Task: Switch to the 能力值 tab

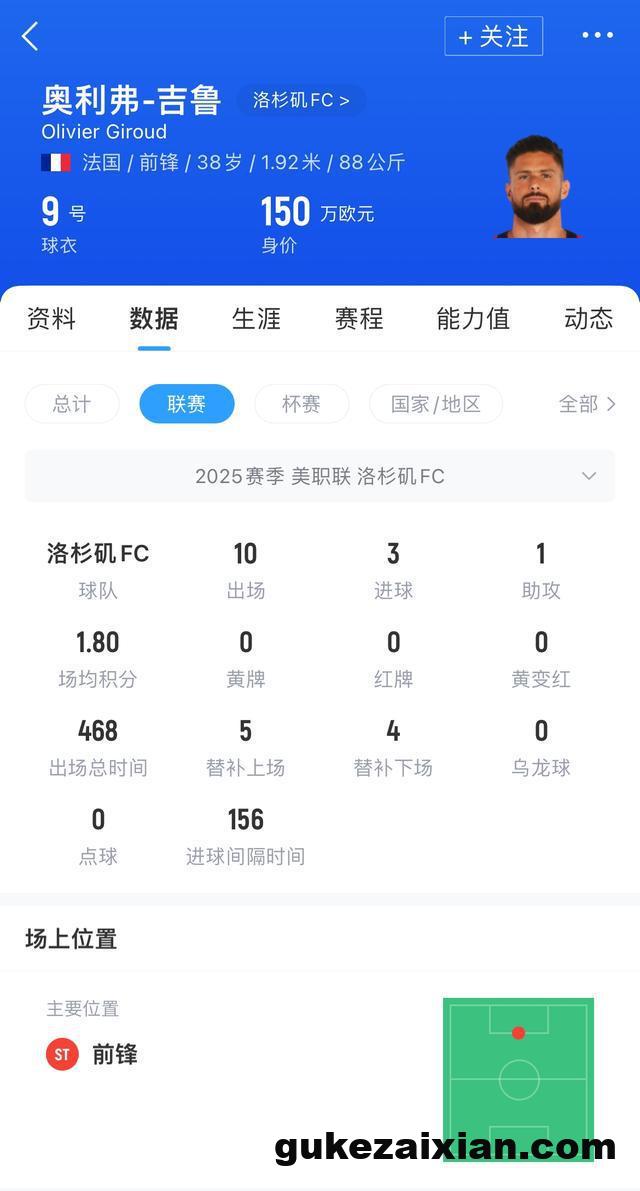Action: click(473, 319)
